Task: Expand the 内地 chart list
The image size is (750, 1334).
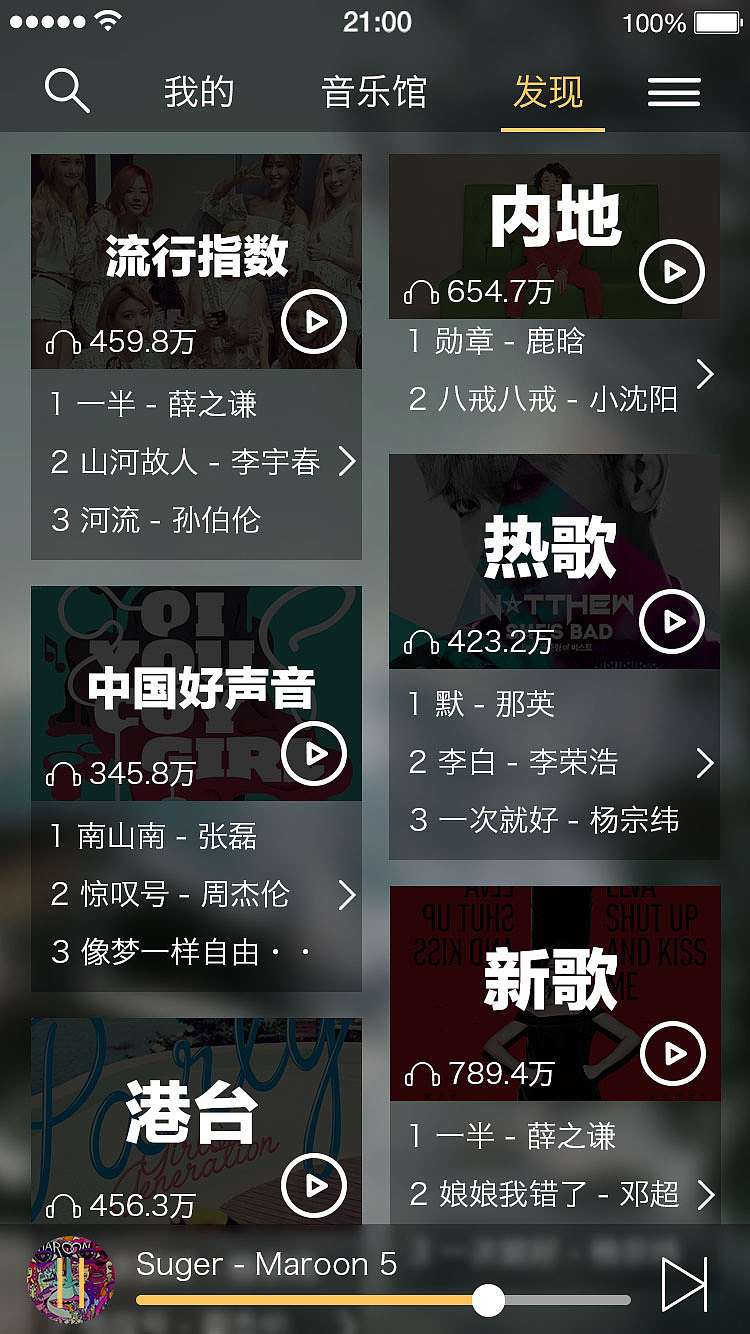Action: (706, 375)
